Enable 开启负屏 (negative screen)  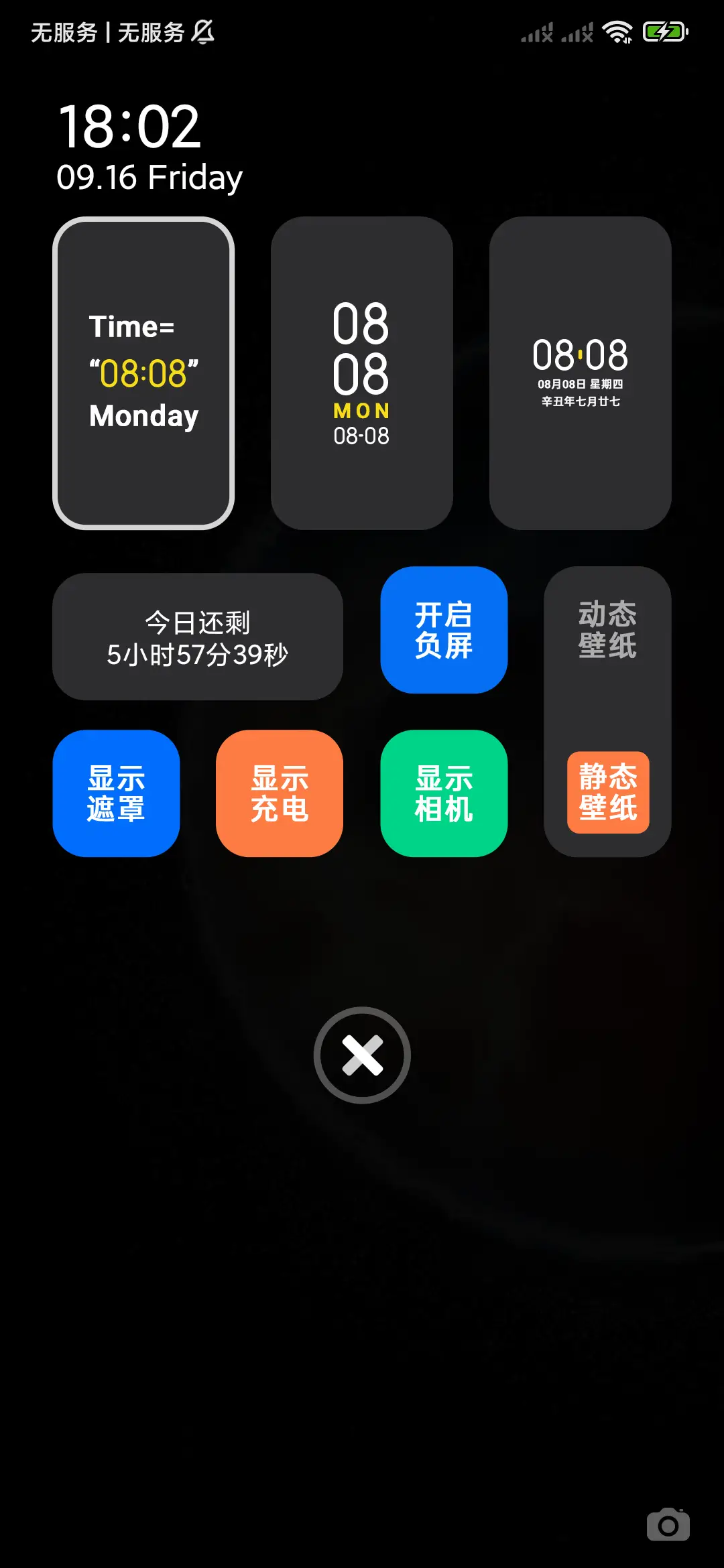tap(444, 631)
